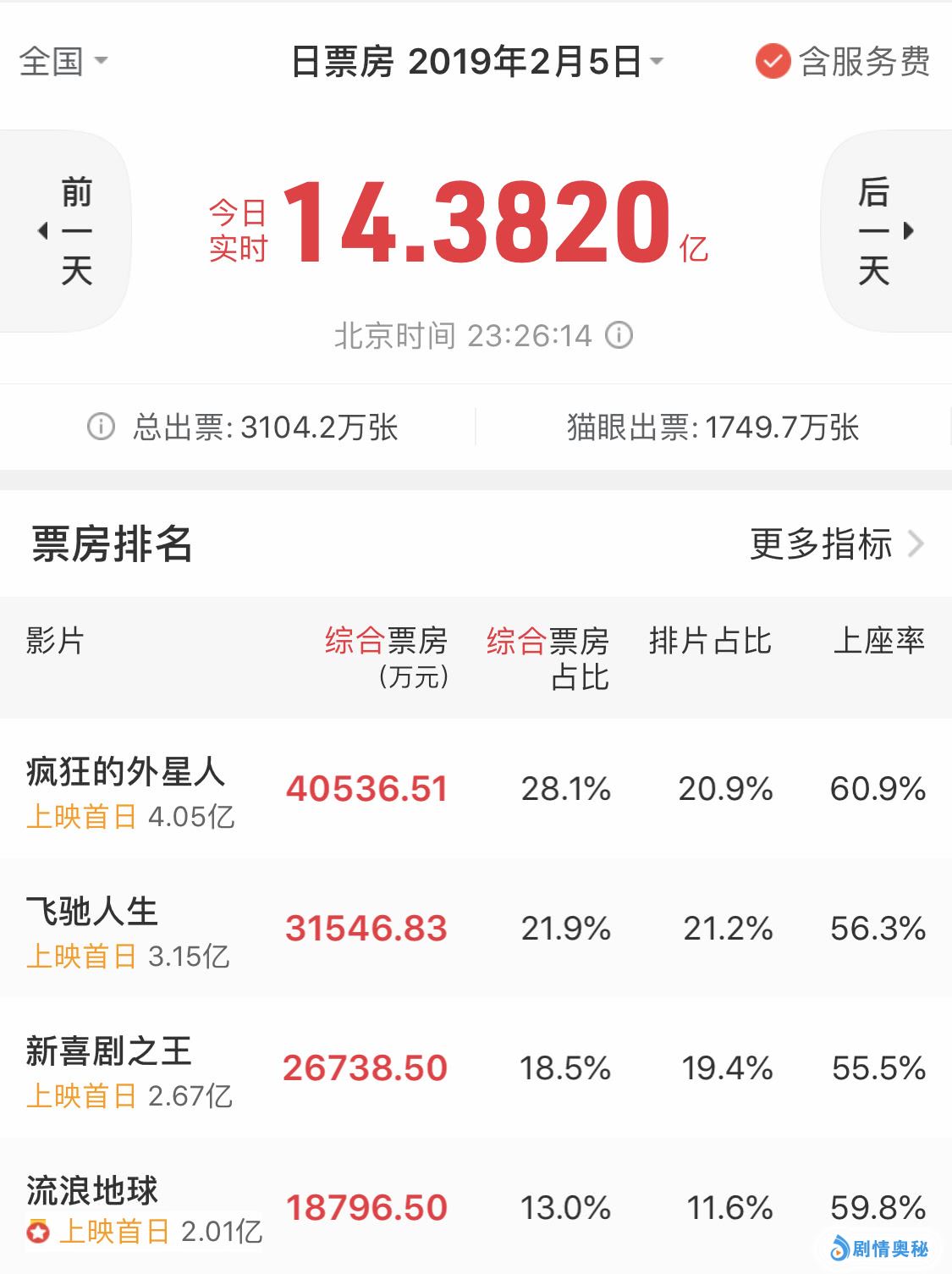Tap the info icon beside 北京时间
Viewport: 952px width, 1274px height.
tap(619, 335)
